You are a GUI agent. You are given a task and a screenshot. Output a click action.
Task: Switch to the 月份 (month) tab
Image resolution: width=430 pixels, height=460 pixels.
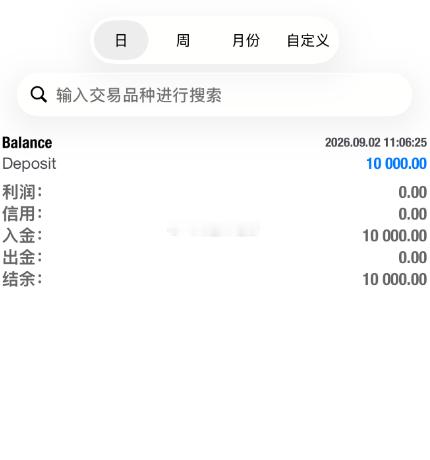click(x=246, y=40)
